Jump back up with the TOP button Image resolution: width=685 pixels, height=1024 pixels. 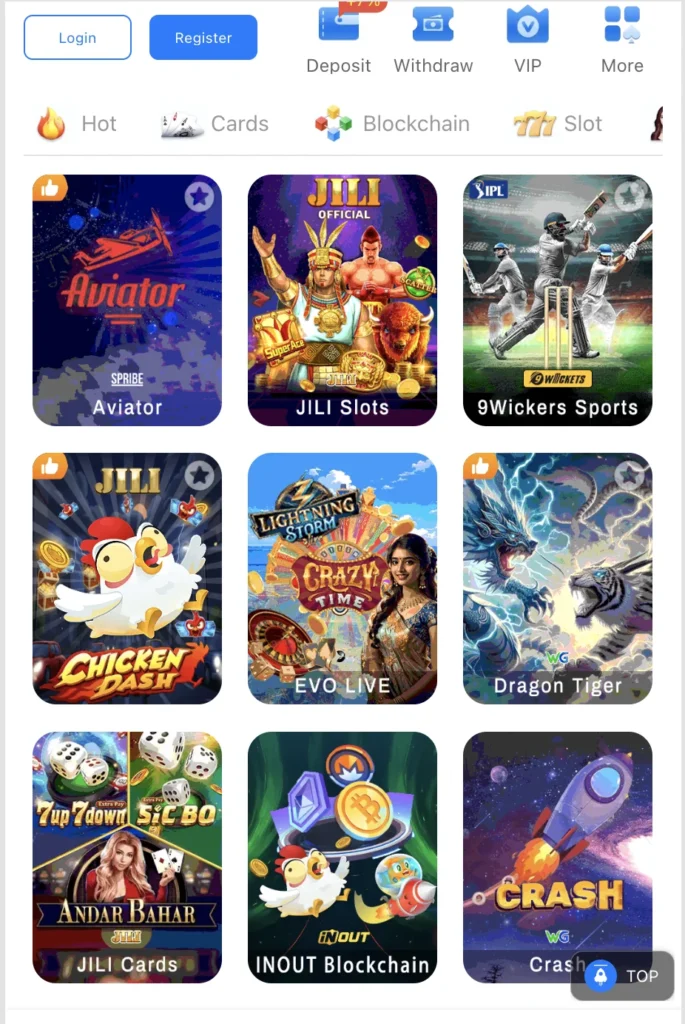[x=622, y=976]
